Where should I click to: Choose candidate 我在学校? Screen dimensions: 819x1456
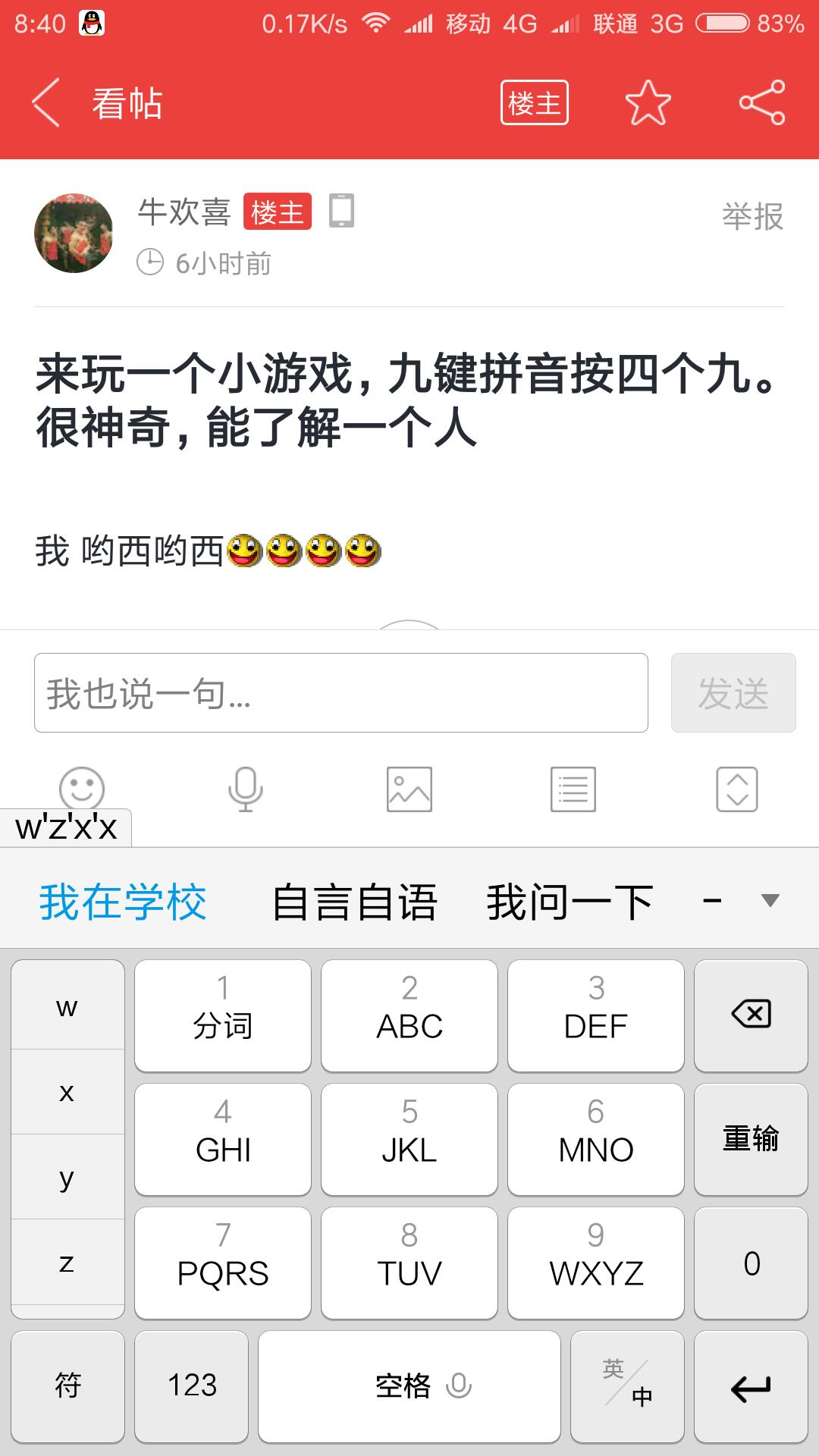(123, 902)
